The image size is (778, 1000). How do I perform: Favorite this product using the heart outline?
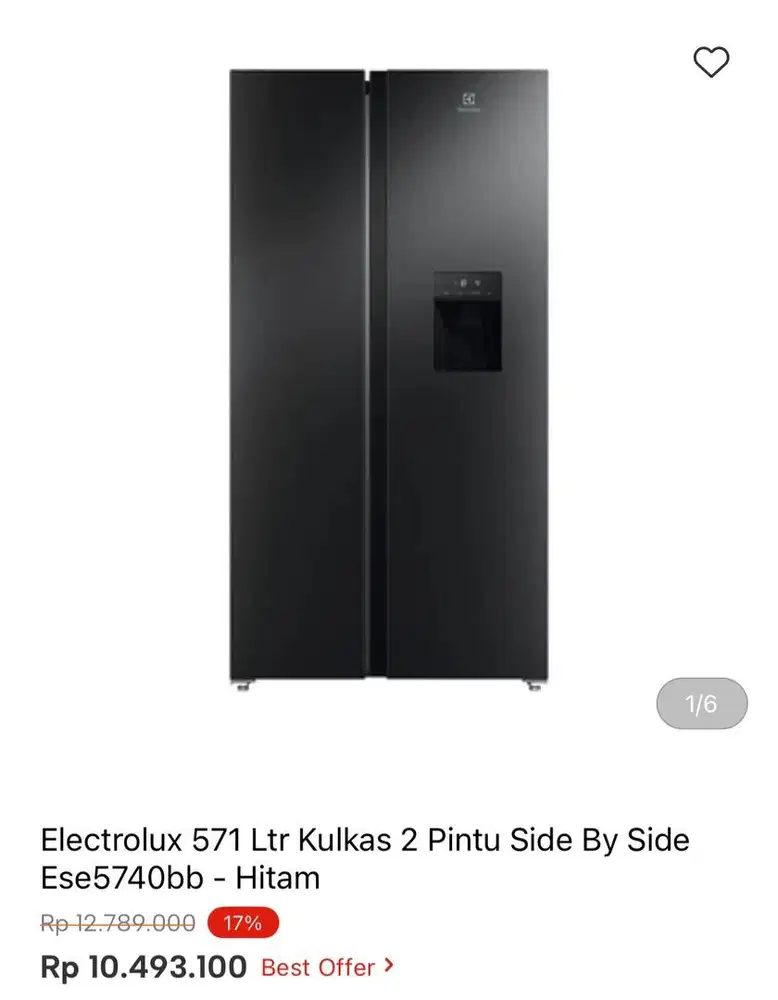coord(712,62)
